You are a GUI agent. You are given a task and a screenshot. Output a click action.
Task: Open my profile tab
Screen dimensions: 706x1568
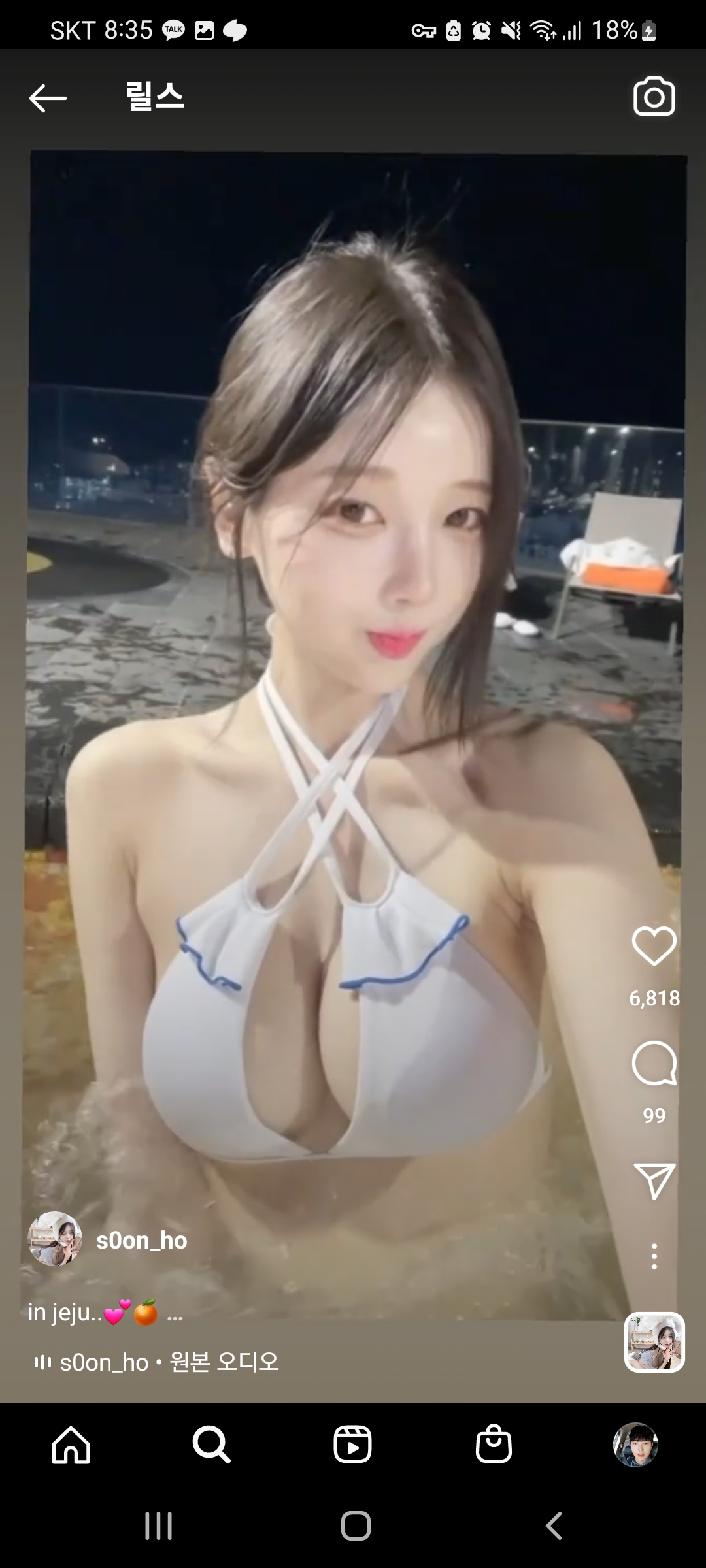coord(635,1445)
